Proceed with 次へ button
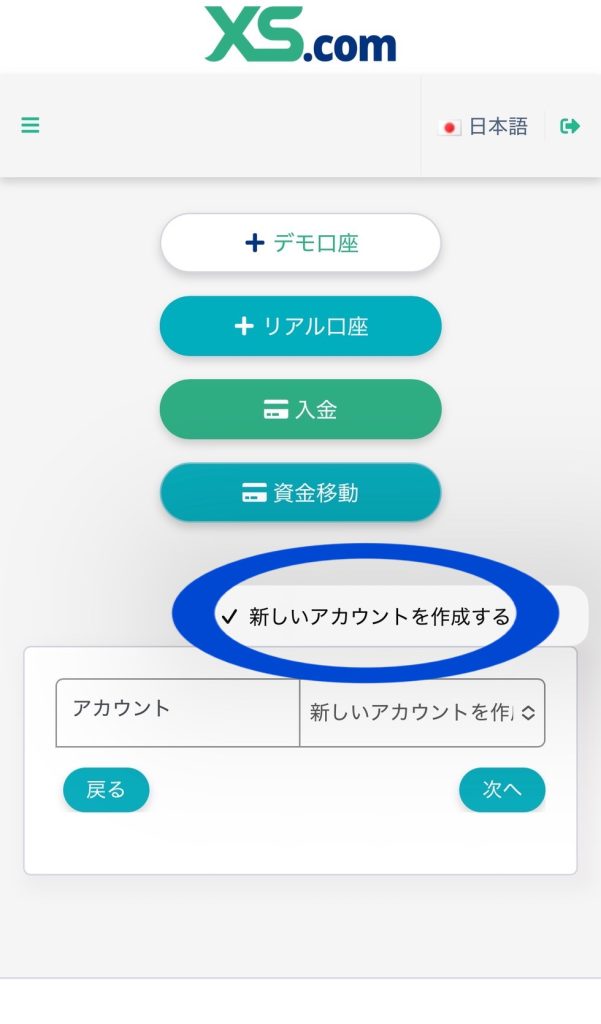 [502, 790]
